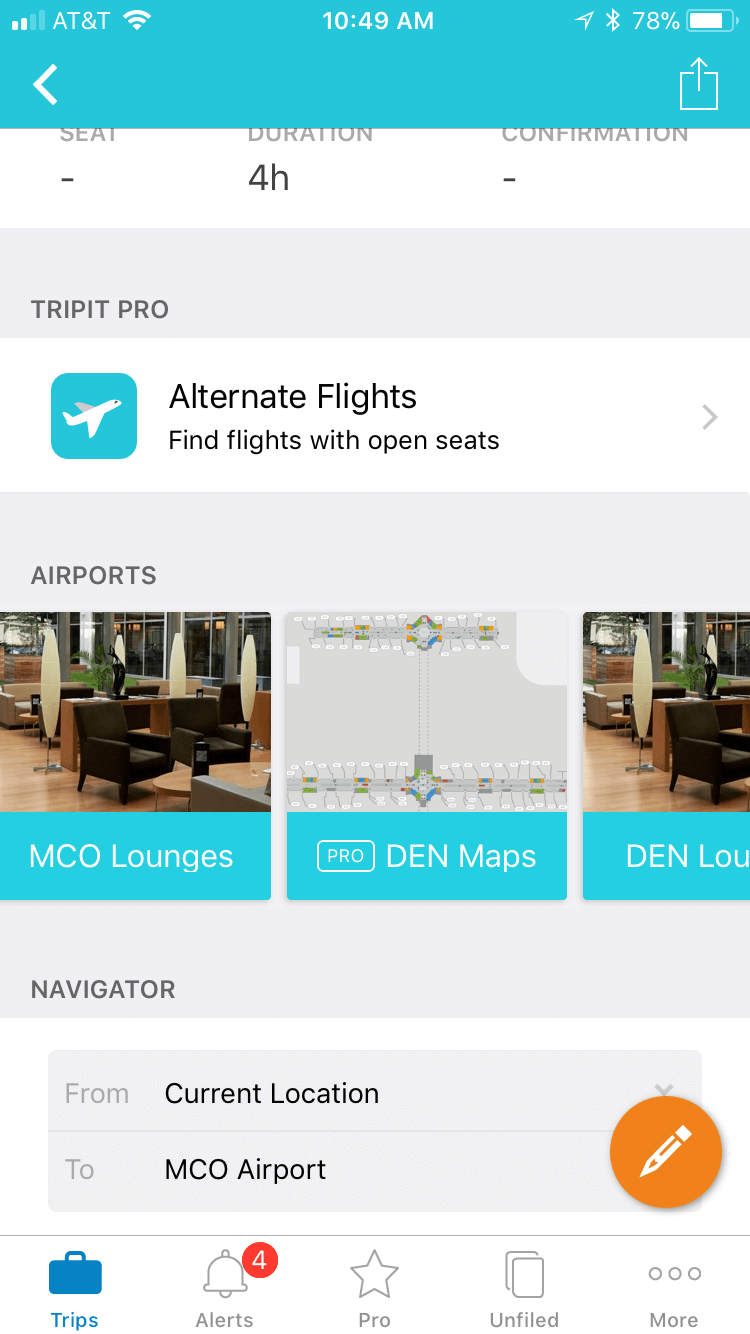The height and width of the screenshot is (1334, 750).
Task: Switch to the Trips tab
Action: coord(74,1287)
